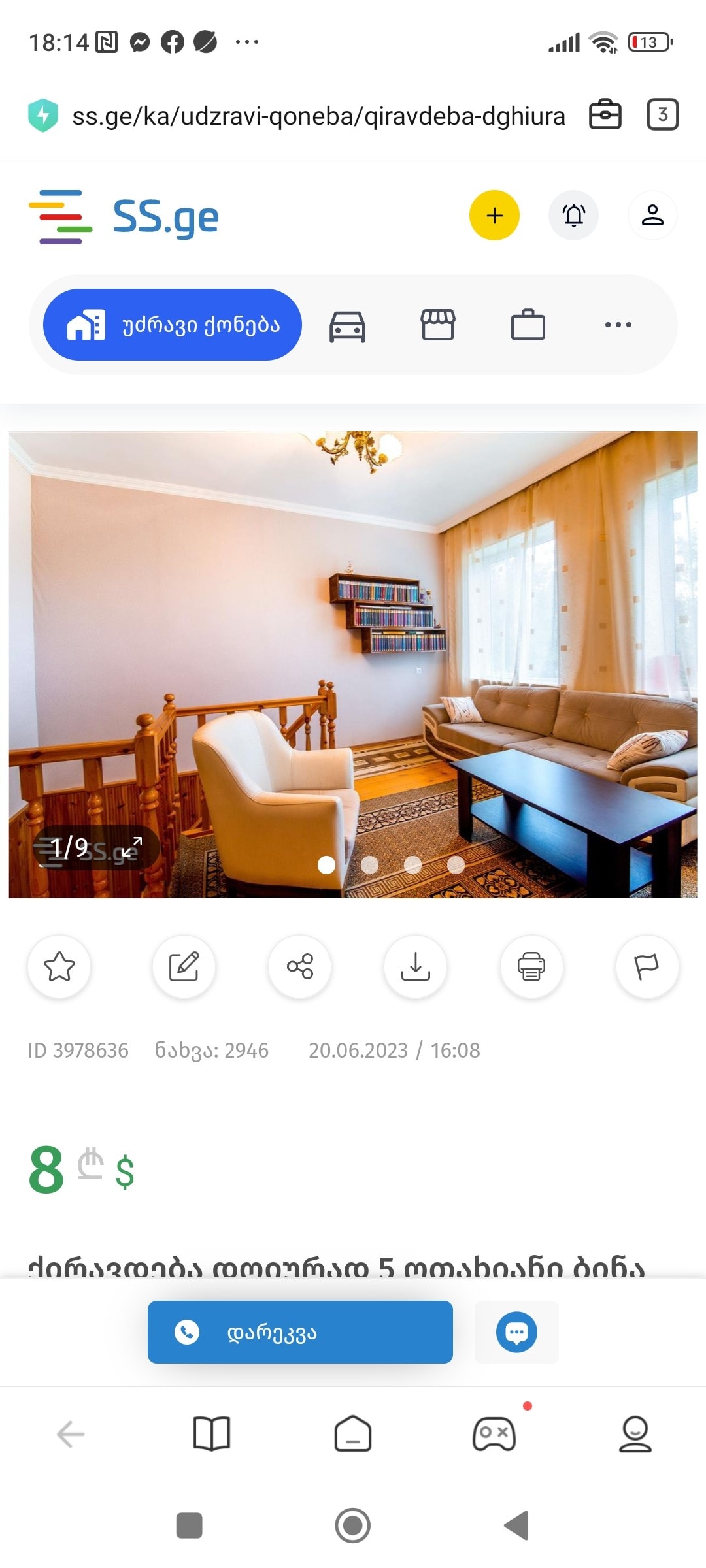This screenshot has width=706, height=1568.
Task: Add a note to this listing
Action: [184, 966]
